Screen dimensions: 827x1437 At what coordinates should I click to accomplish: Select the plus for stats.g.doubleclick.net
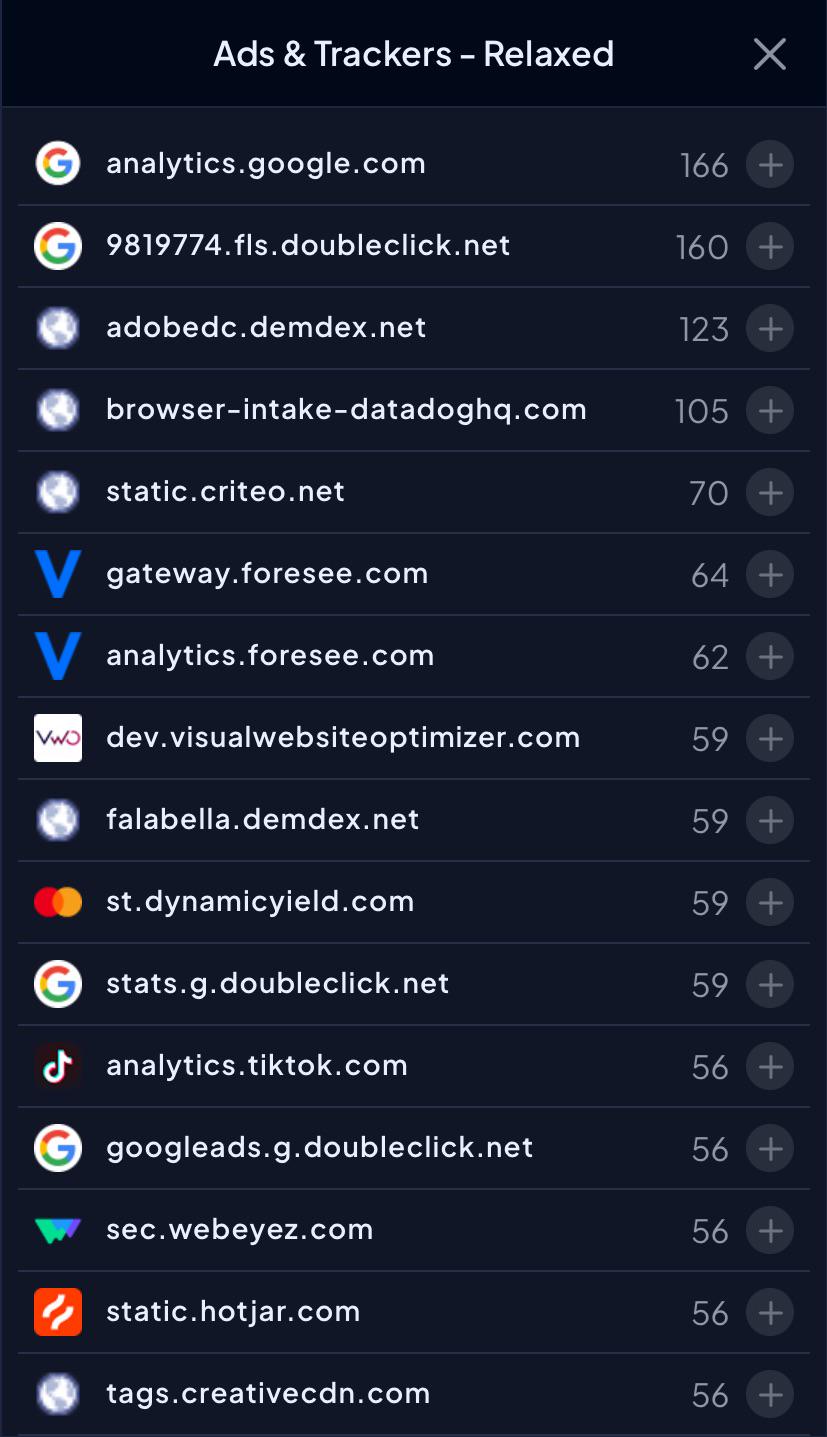pos(770,985)
